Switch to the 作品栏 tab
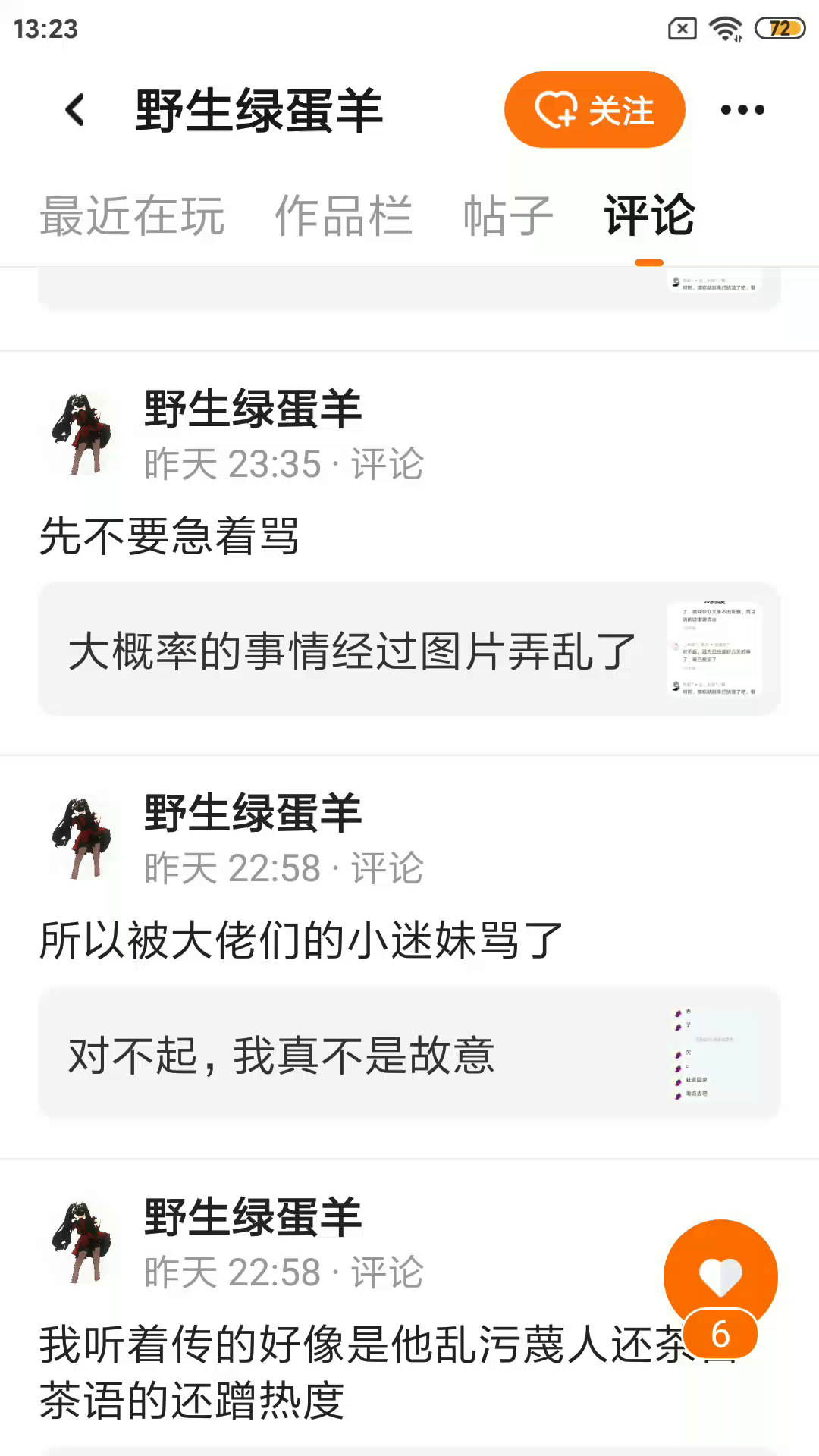This screenshot has height=1456, width=819. pyautogui.click(x=344, y=216)
